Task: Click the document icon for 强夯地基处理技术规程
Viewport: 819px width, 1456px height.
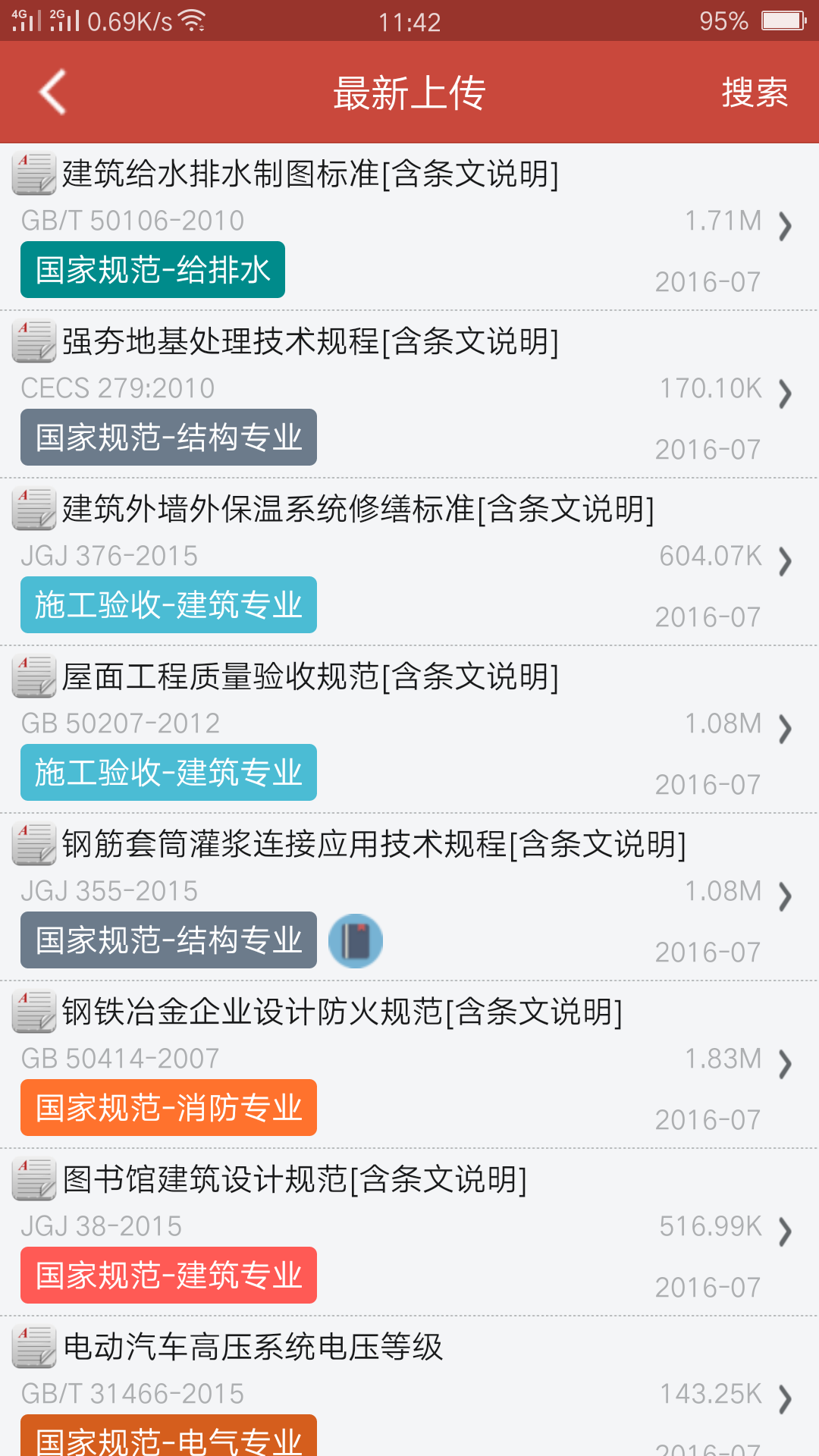Action: [x=32, y=338]
